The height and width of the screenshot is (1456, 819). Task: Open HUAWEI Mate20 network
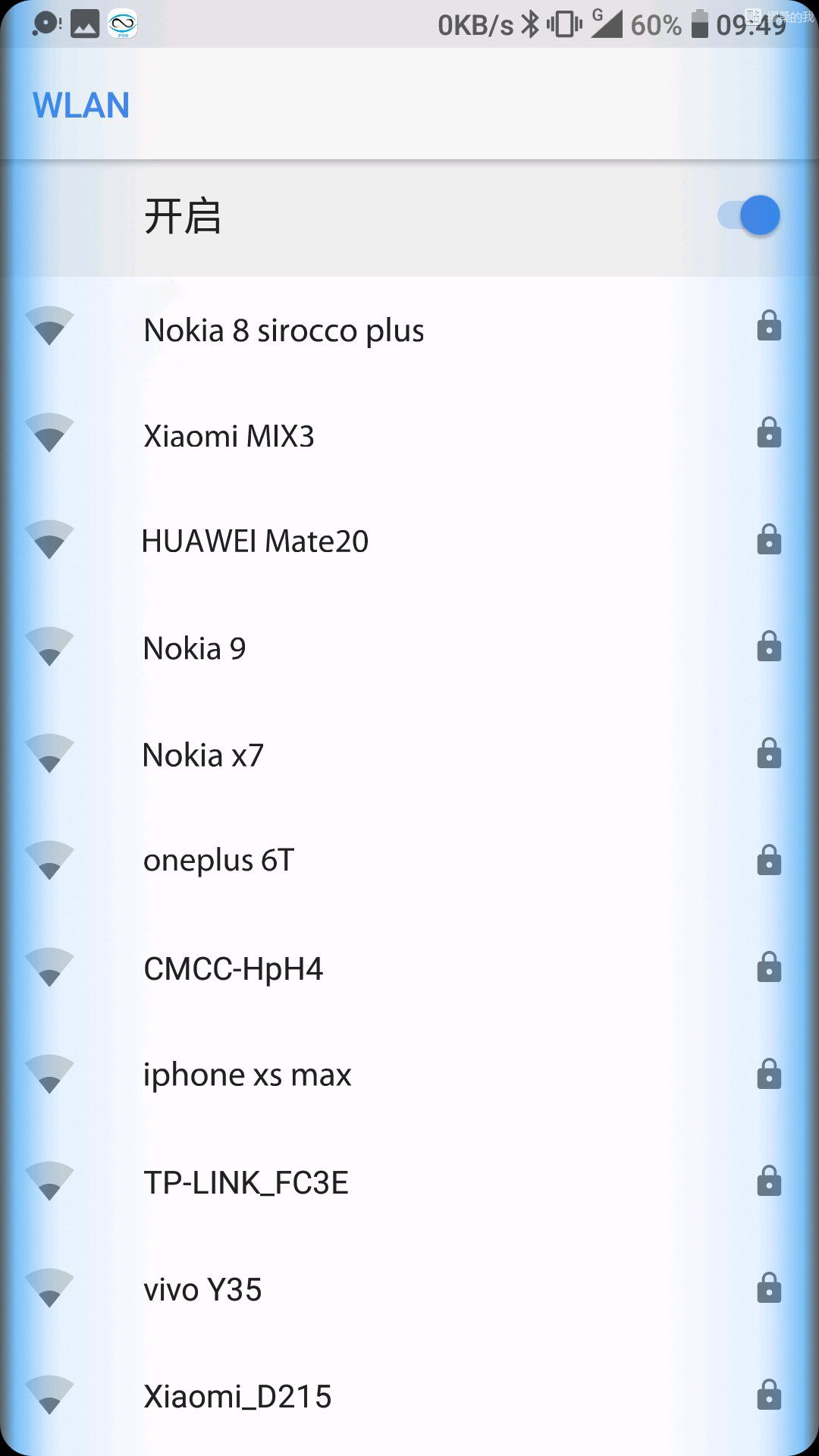[x=409, y=542]
